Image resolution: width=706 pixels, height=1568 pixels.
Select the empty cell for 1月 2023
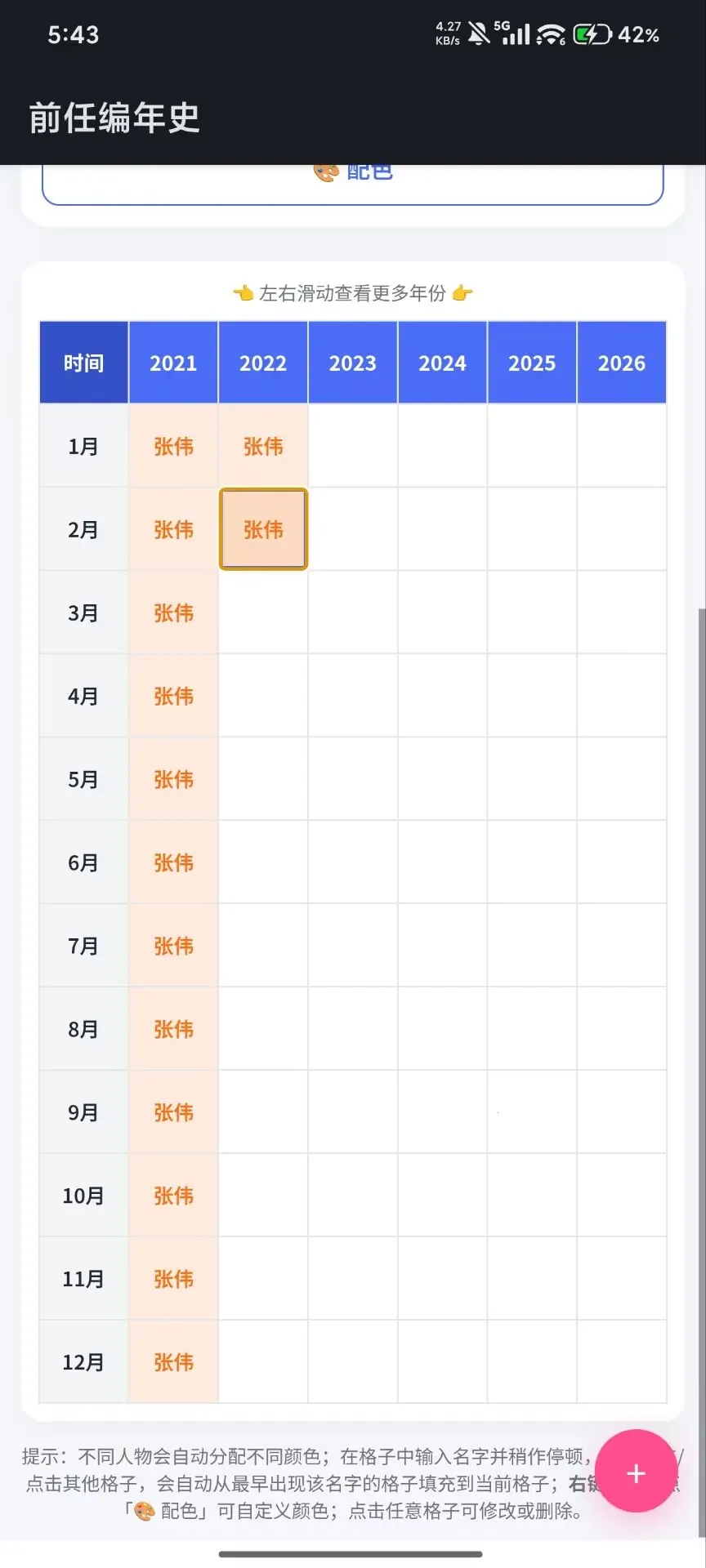click(x=353, y=446)
